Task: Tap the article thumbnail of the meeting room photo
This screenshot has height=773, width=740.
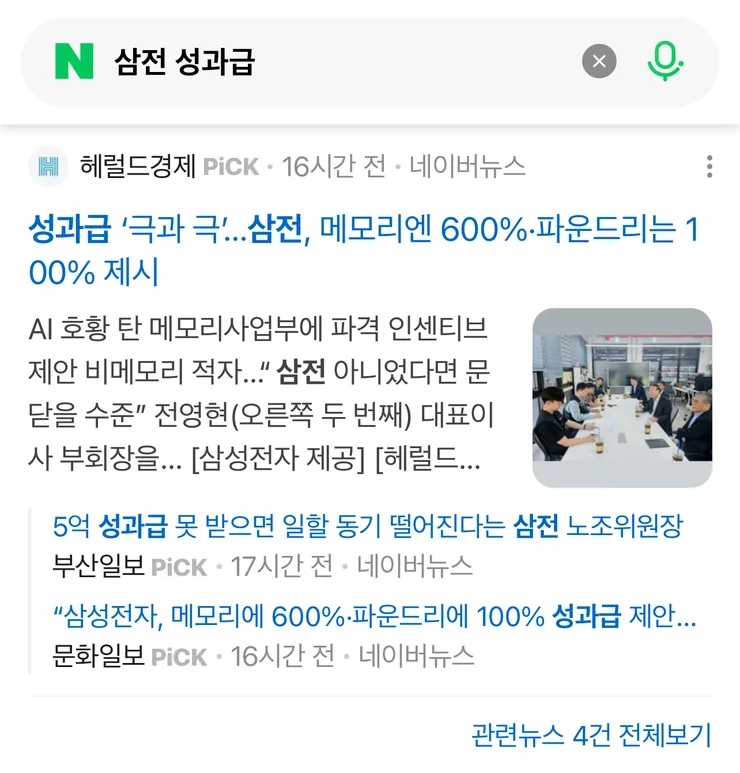Action: click(x=622, y=398)
